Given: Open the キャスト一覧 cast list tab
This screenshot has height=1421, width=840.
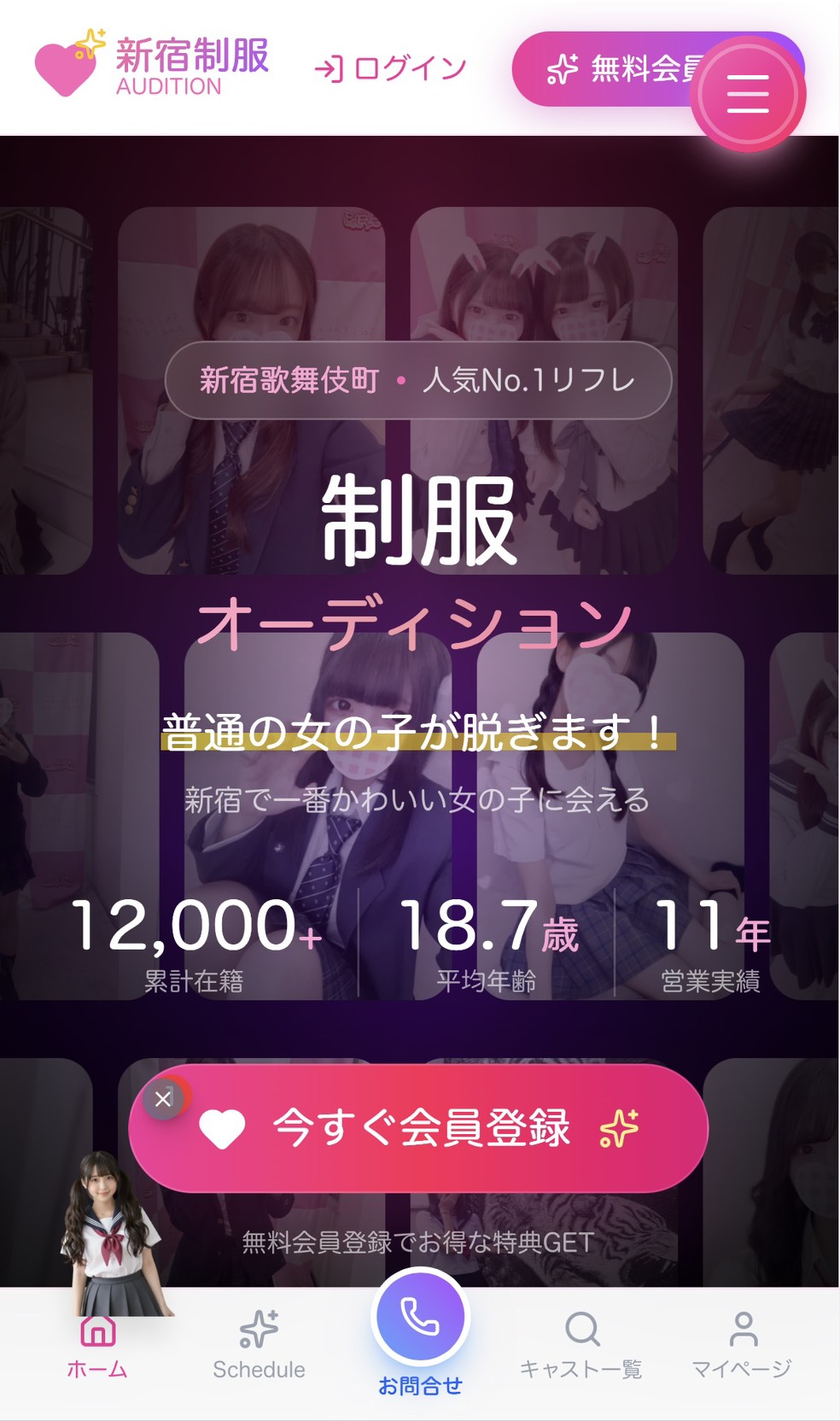Looking at the screenshot, I should tap(581, 1346).
